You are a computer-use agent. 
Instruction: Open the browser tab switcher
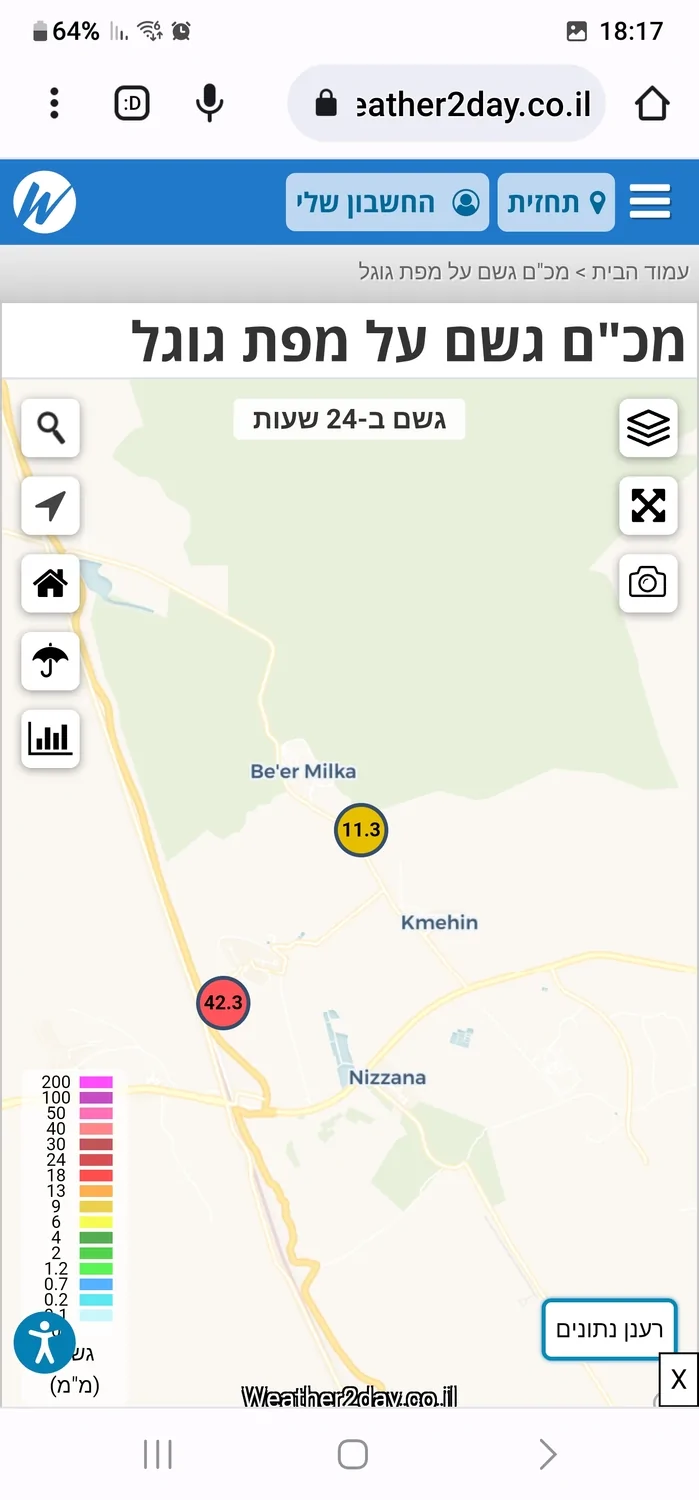coord(132,103)
